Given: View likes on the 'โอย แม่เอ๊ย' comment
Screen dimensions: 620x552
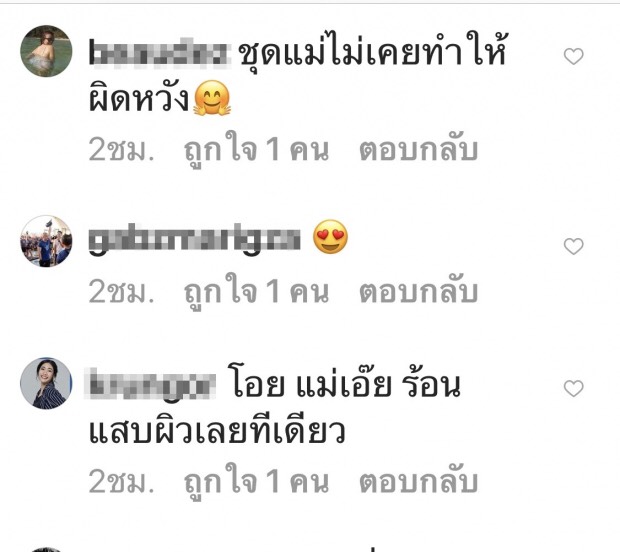Looking at the screenshot, I should click(256, 482).
